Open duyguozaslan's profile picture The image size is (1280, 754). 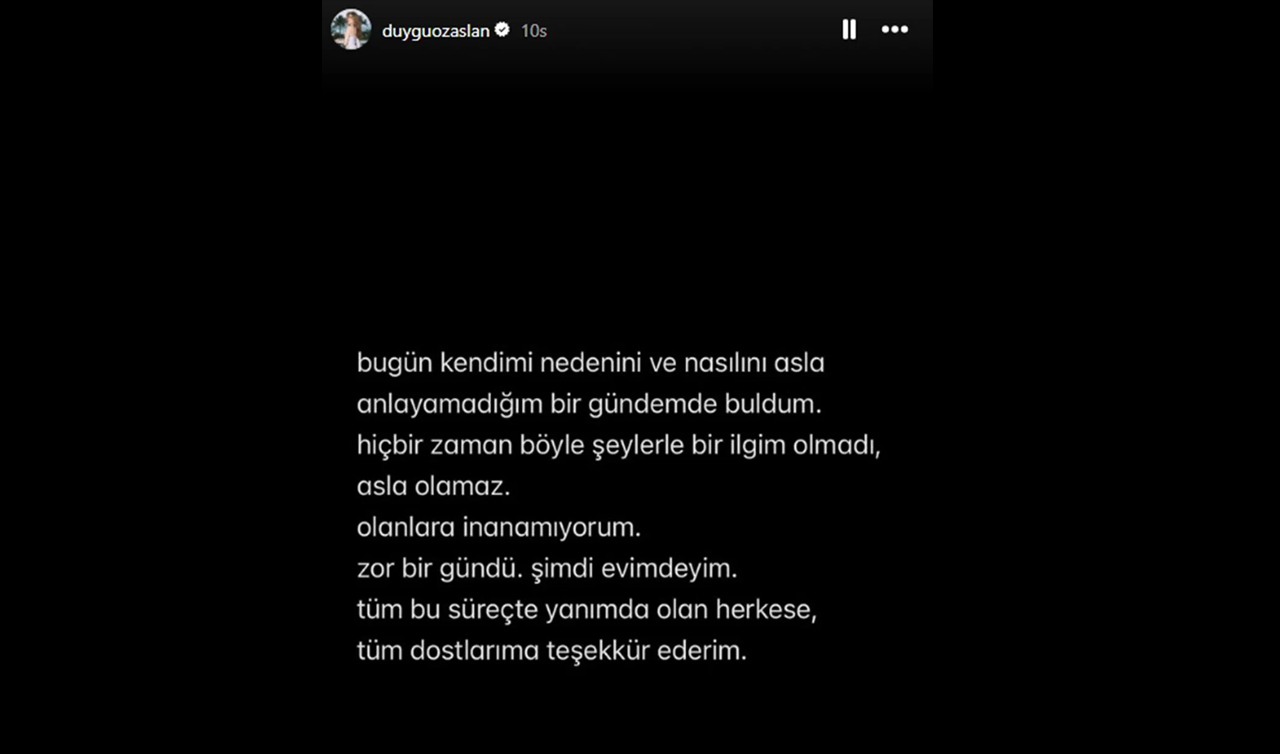point(351,30)
